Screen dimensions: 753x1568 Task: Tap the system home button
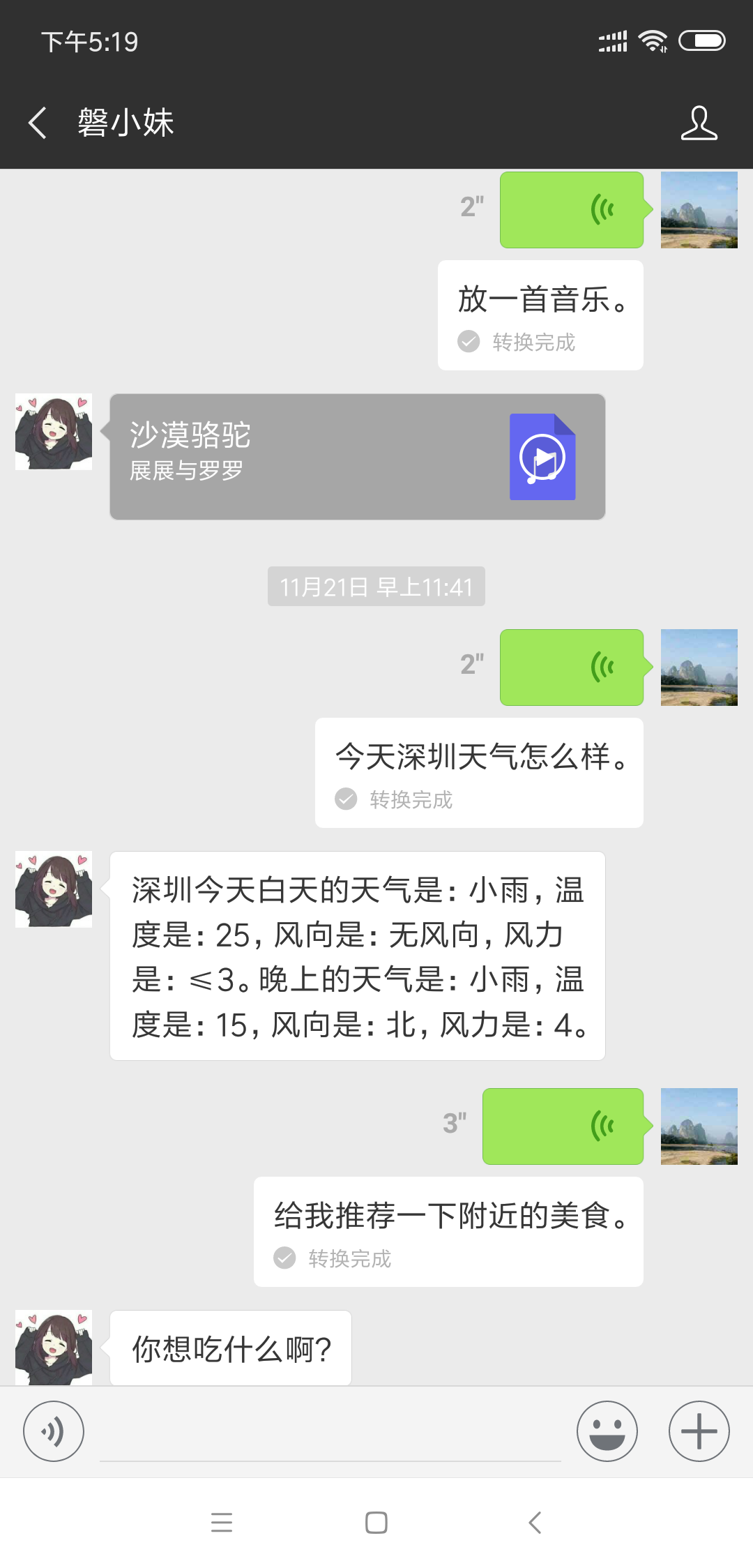[x=376, y=1523]
